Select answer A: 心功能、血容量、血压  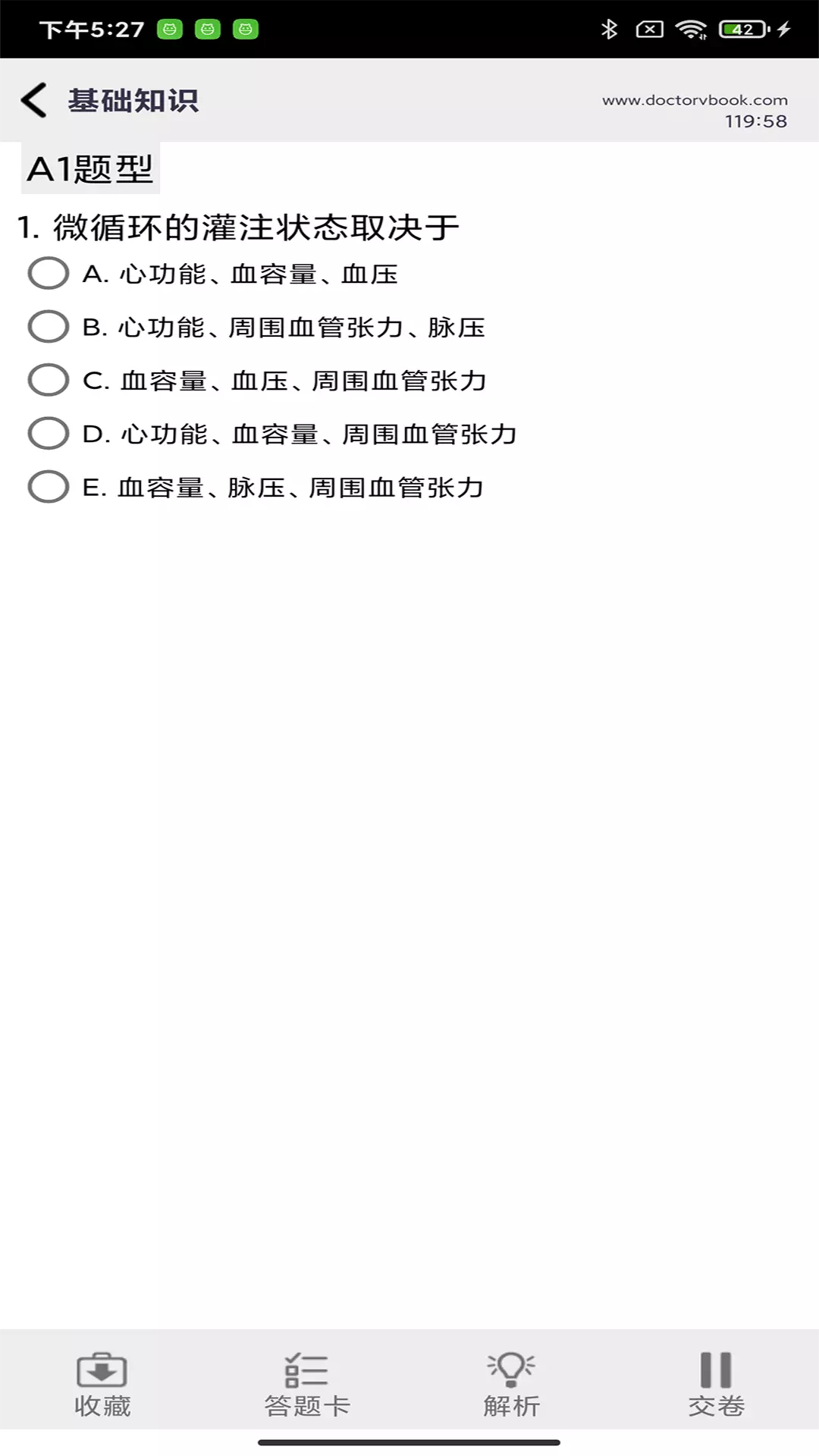coord(213,274)
